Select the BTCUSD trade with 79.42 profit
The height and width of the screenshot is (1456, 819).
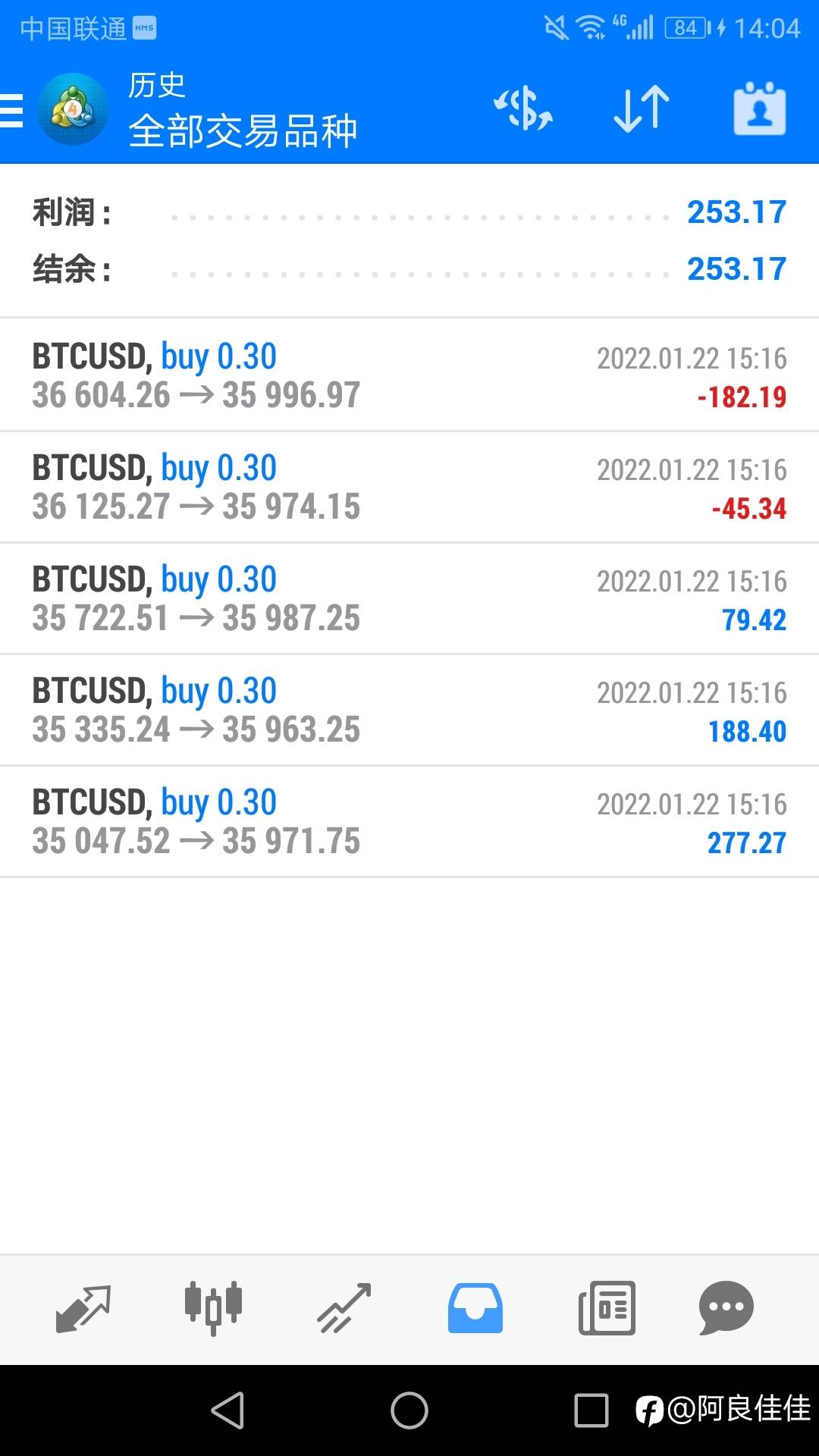[x=409, y=598]
